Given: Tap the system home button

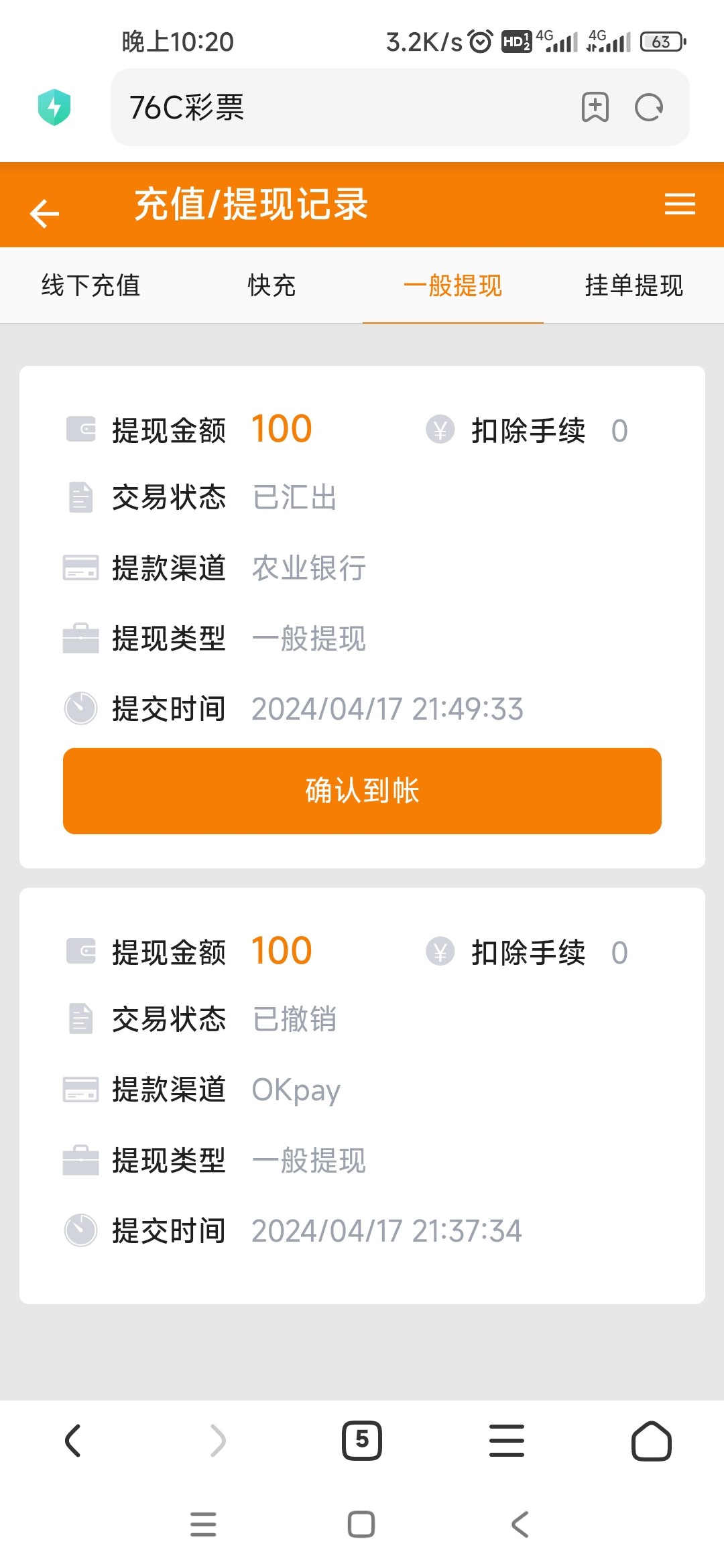Looking at the screenshot, I should point(361,1524).
